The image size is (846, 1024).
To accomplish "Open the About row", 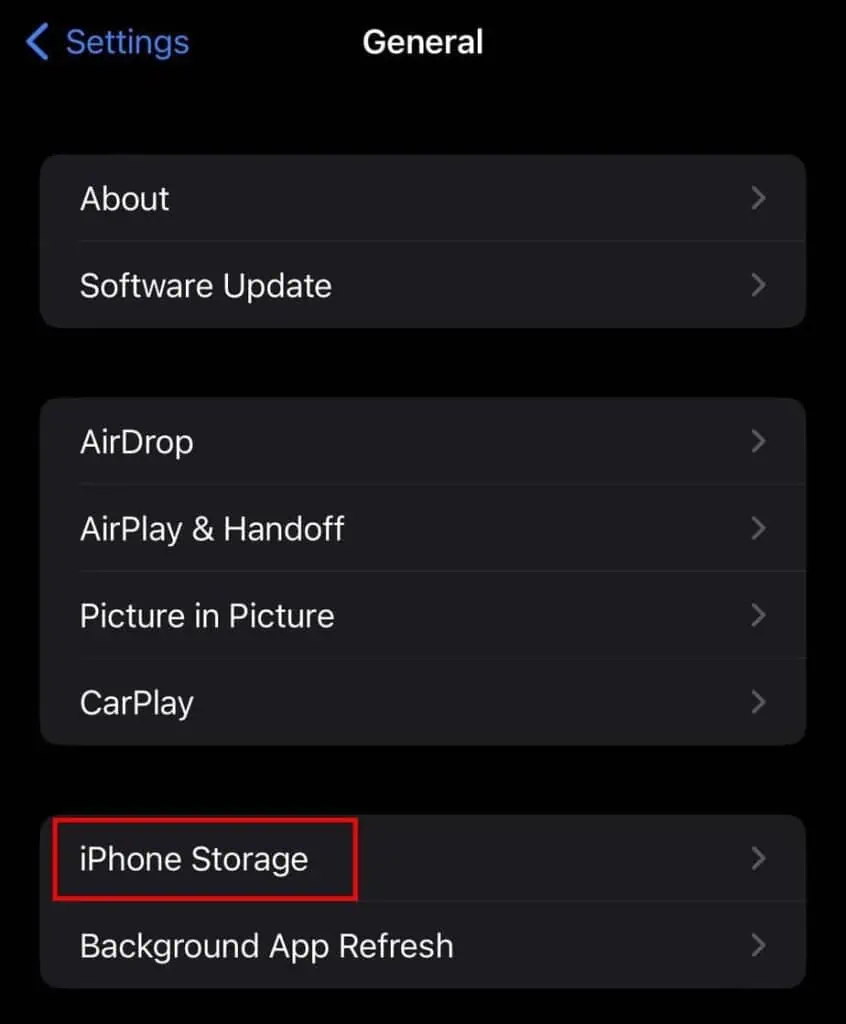I will coord(422,198).
